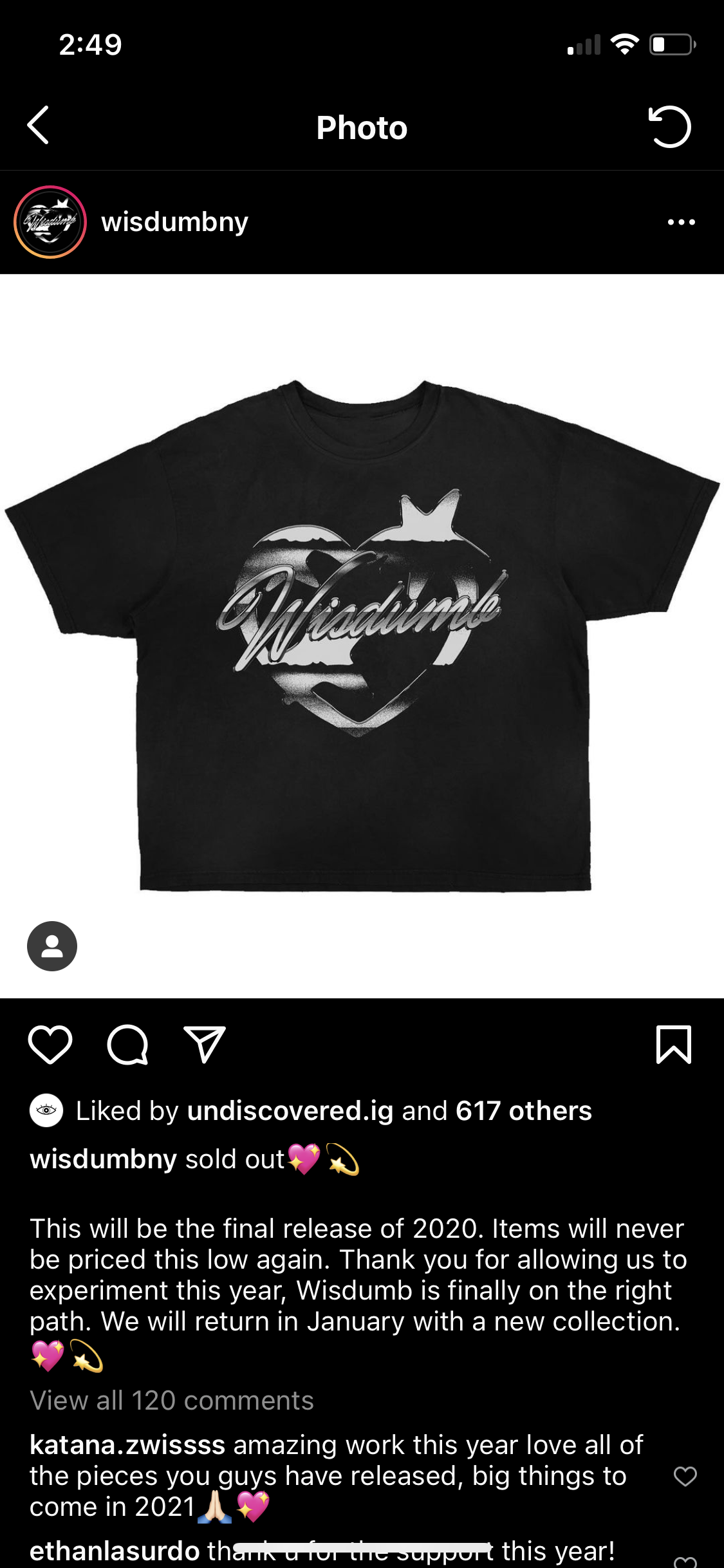Like katana.zwissss's comment
The height and width of the screenshot is (1568, 724).
click(x=685, y=1476)
